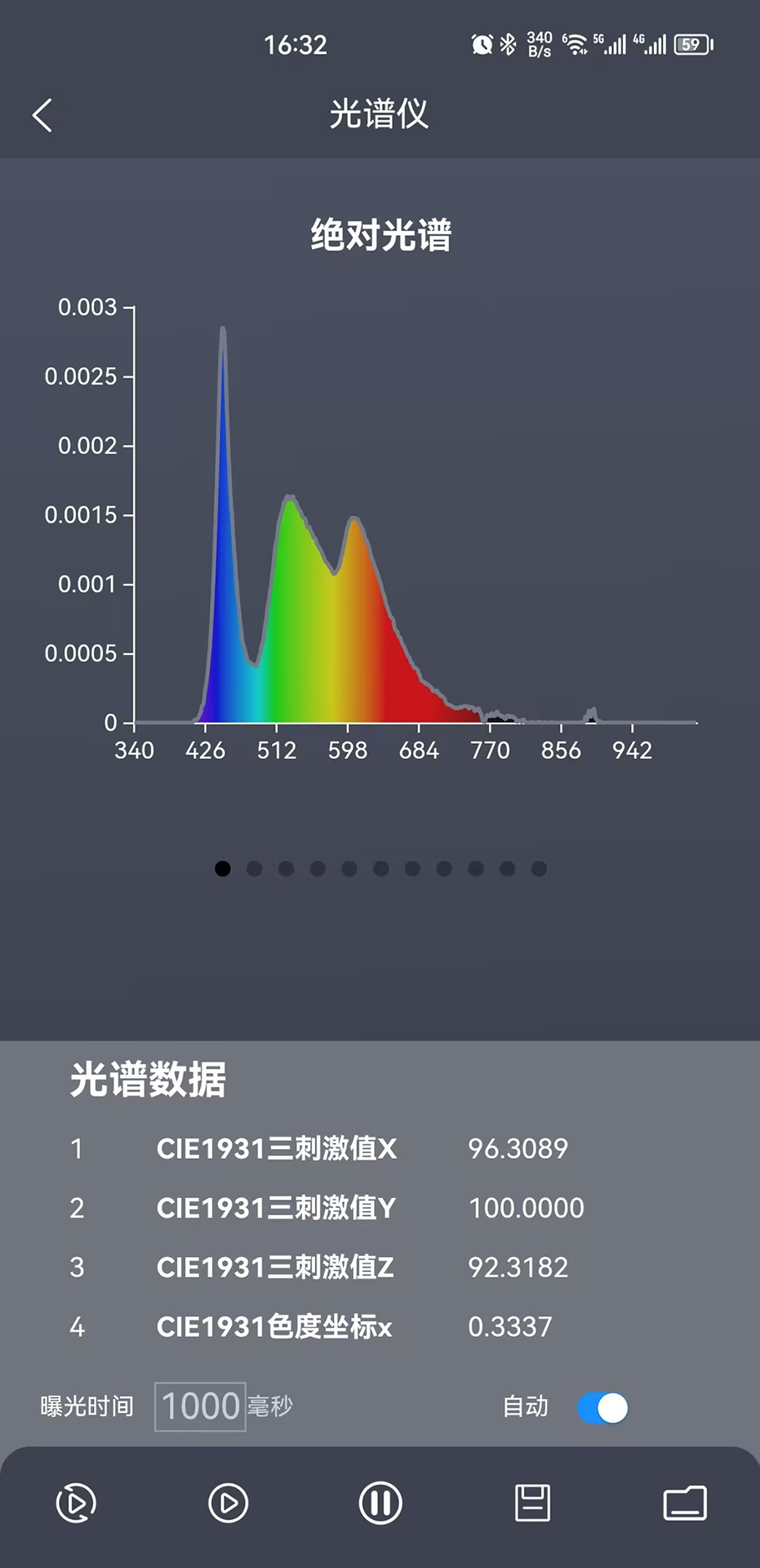Tap the 1000 exposure time input field
760x1568 pixels.
200,1406
